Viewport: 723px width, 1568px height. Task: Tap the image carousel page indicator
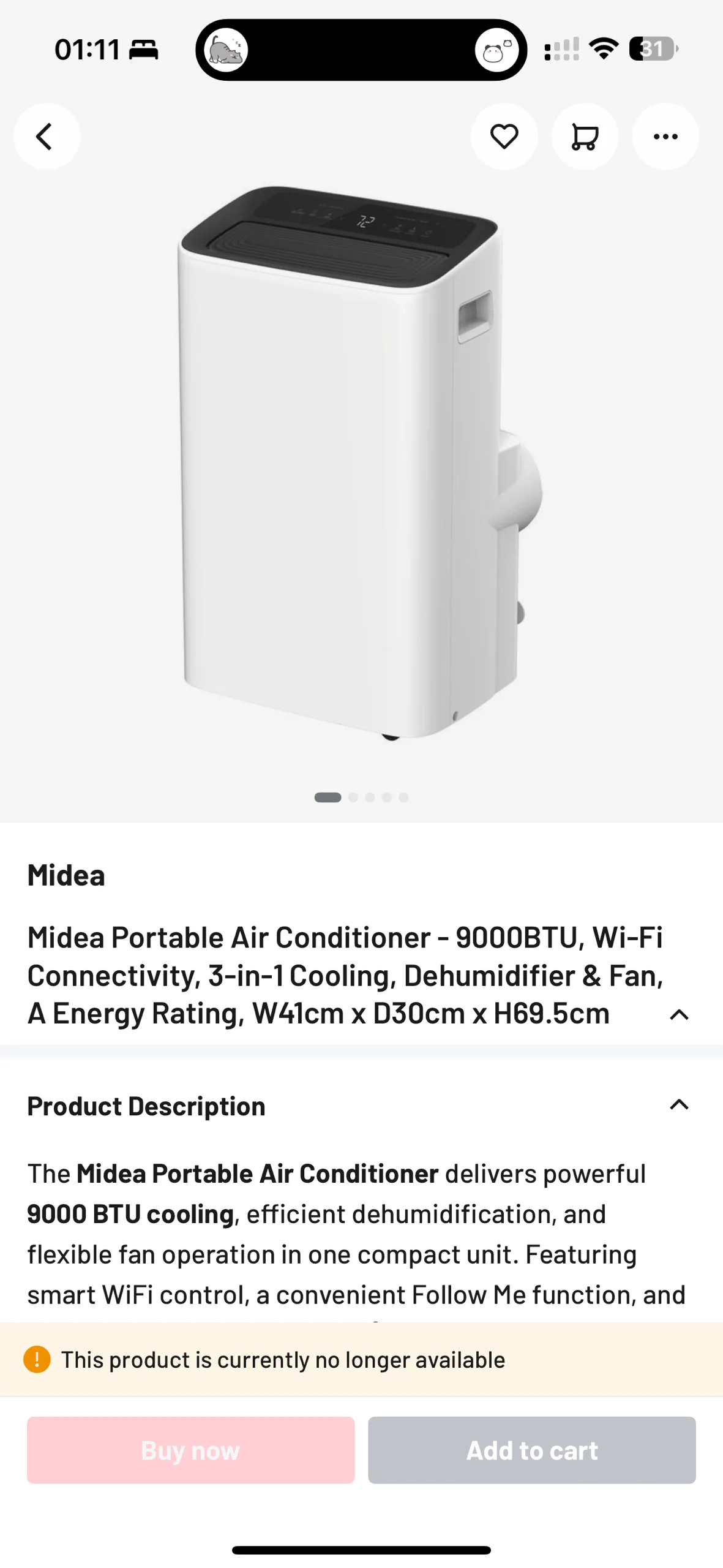click(361, 797)
